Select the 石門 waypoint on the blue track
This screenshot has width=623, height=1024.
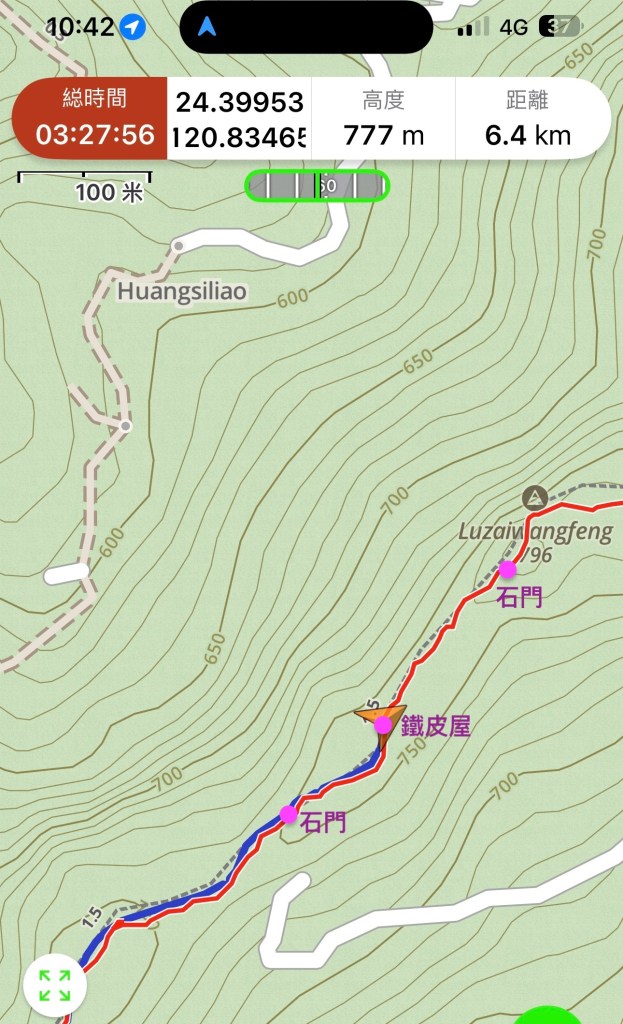pyautogui.click(x=289, y=814)
